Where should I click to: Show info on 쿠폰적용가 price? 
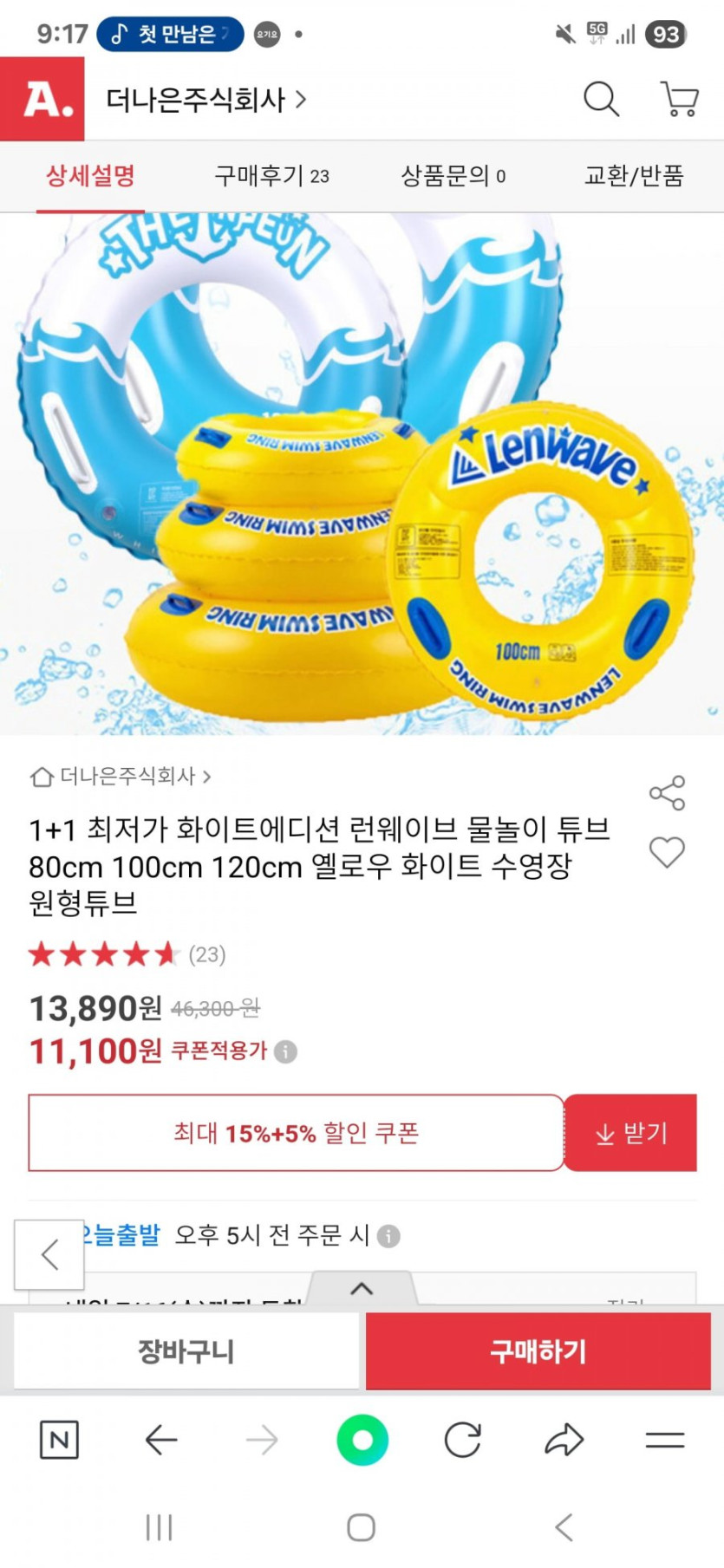point(286,1051)
